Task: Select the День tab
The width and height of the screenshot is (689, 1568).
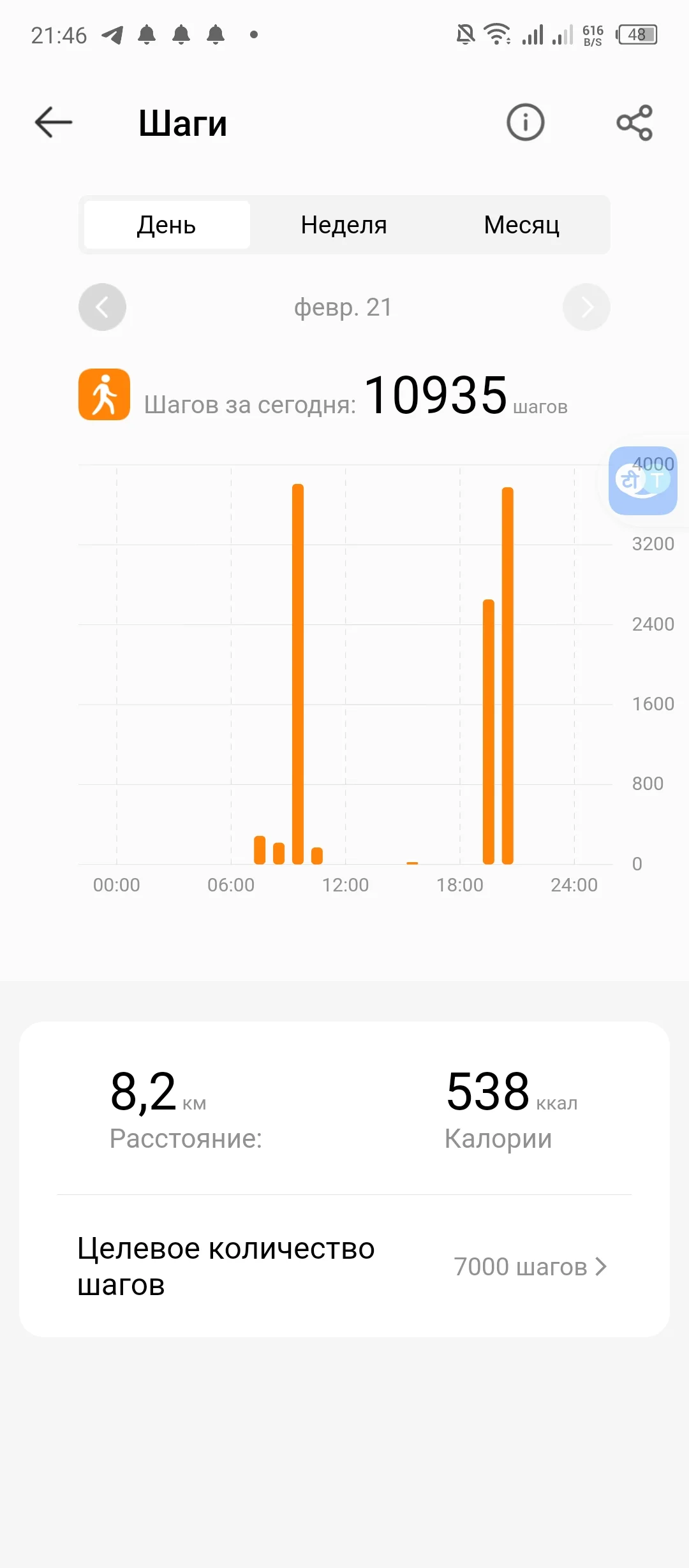Action: (x=167, y=225)
